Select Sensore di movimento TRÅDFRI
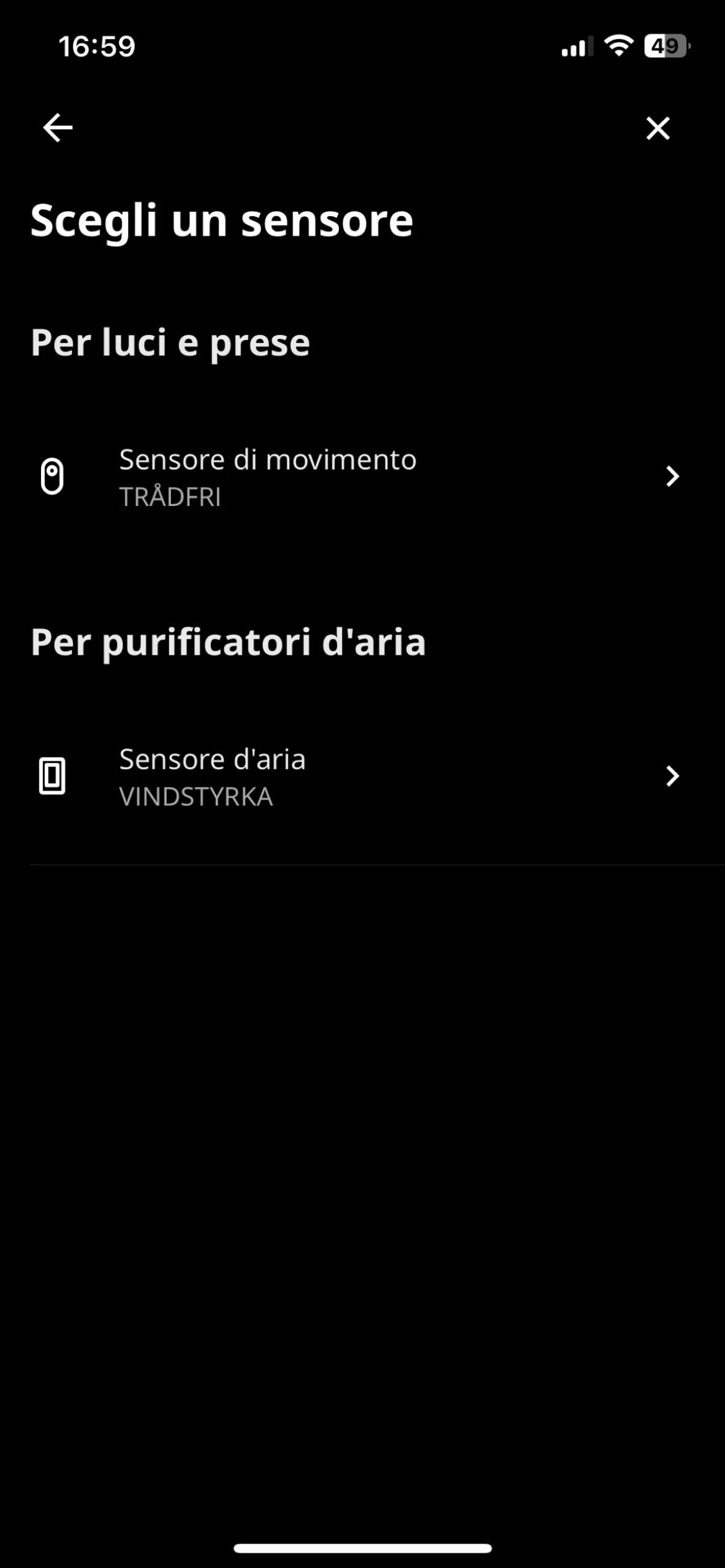The height and width of the screenshot is (1568, 725). (x=362, y=477)
